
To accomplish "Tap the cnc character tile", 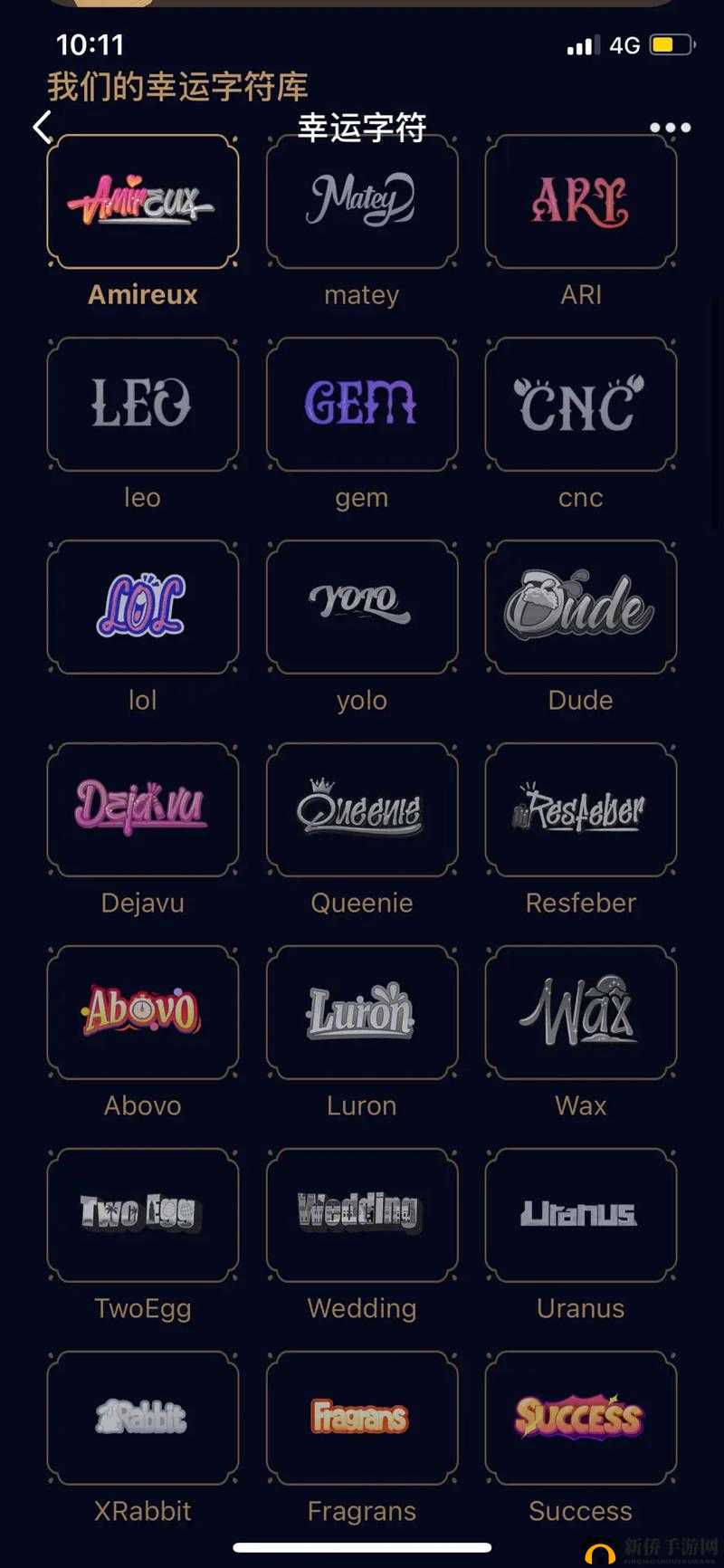I will coord(581,404).
